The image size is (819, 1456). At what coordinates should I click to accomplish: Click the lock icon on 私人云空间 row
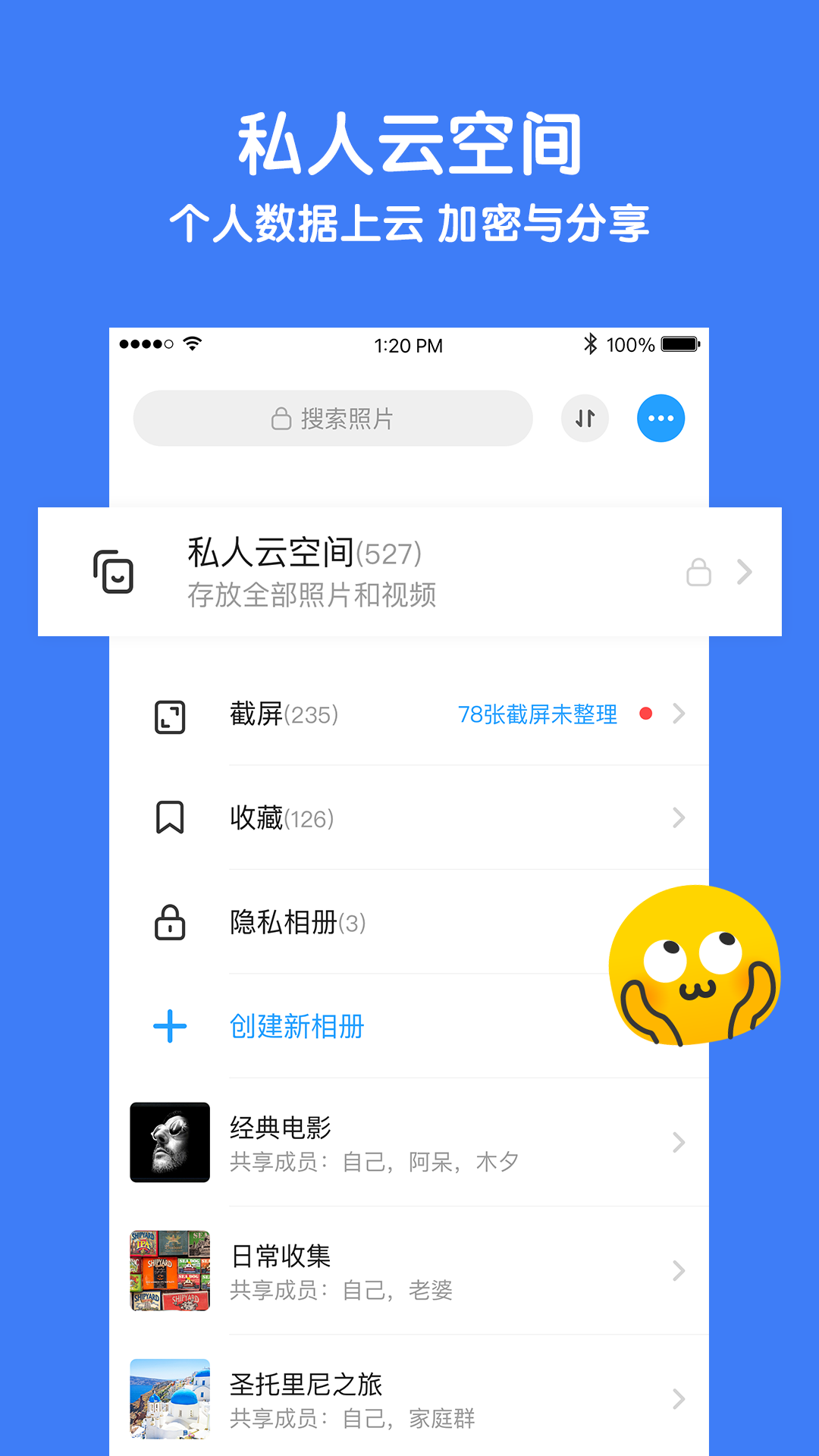tap(698, 573)
